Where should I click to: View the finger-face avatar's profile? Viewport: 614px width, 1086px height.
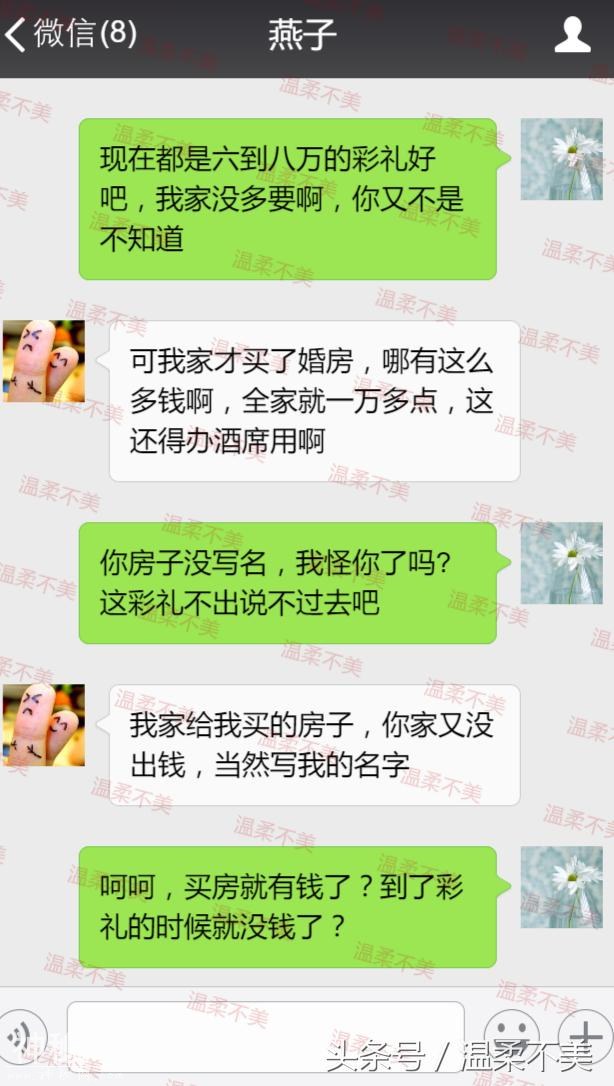[x=43, y=362]
